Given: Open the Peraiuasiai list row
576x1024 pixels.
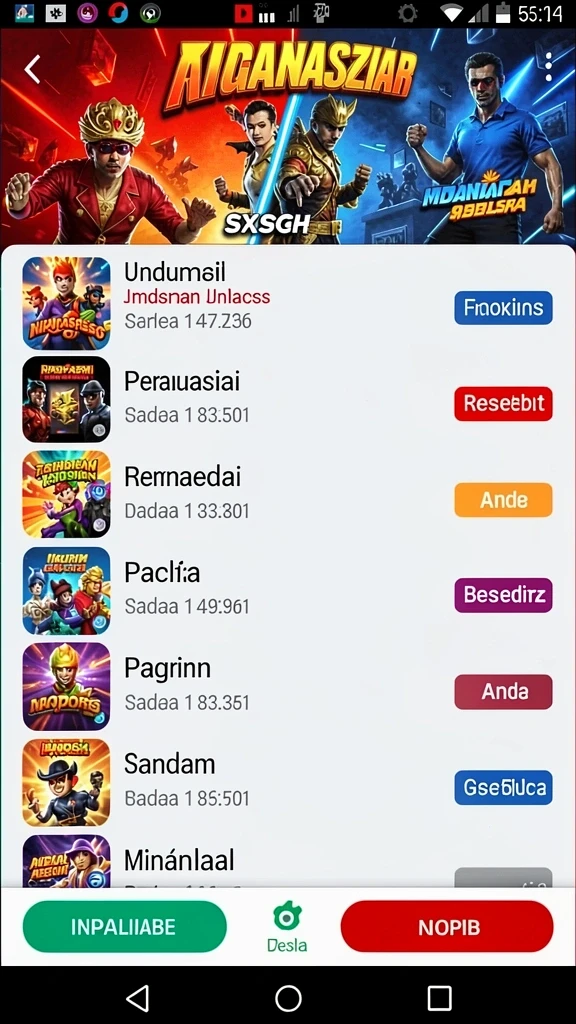Looking at the screenshot, I should [x=288, y=400].
